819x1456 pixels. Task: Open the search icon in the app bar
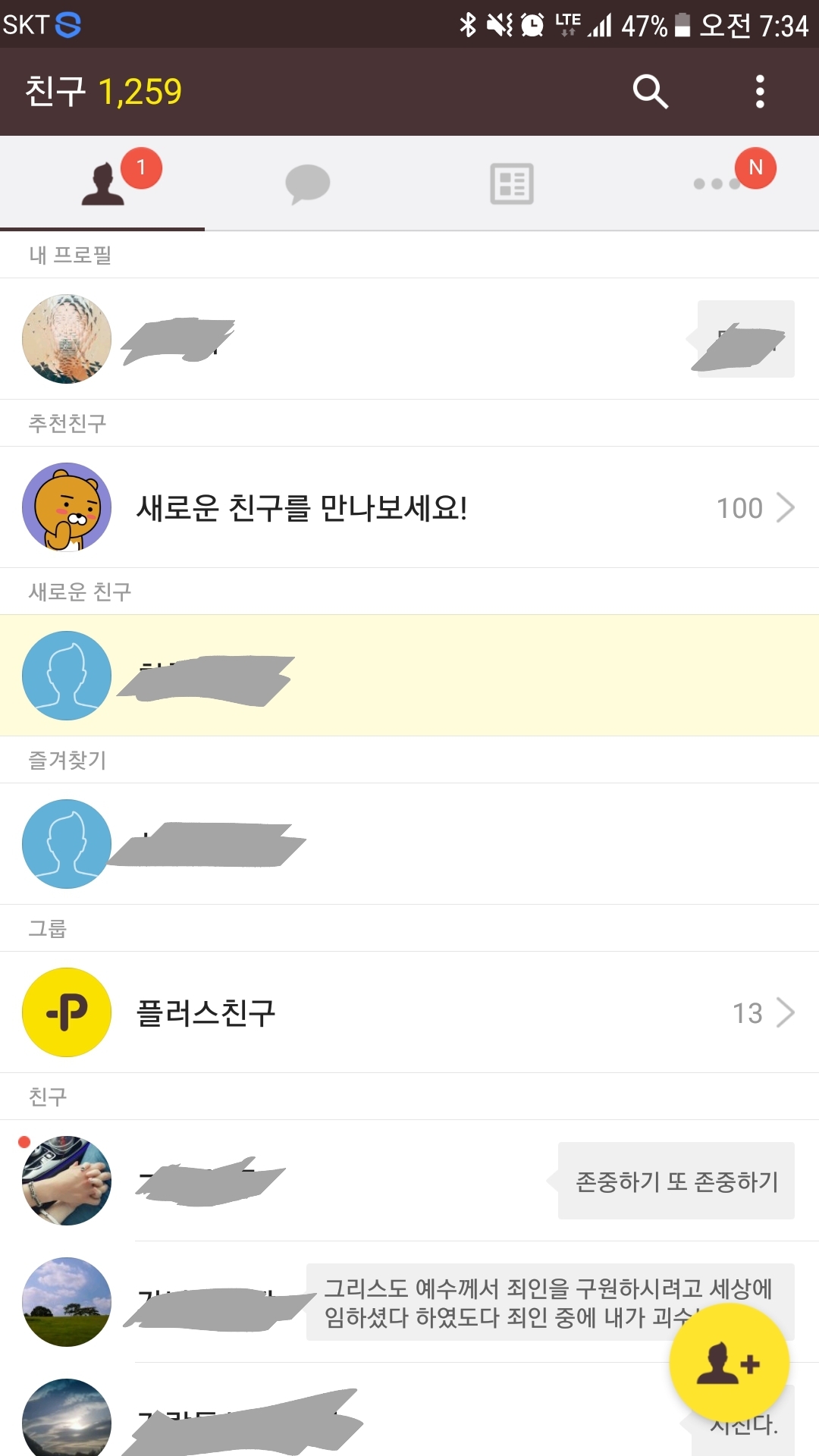[650, 92]
